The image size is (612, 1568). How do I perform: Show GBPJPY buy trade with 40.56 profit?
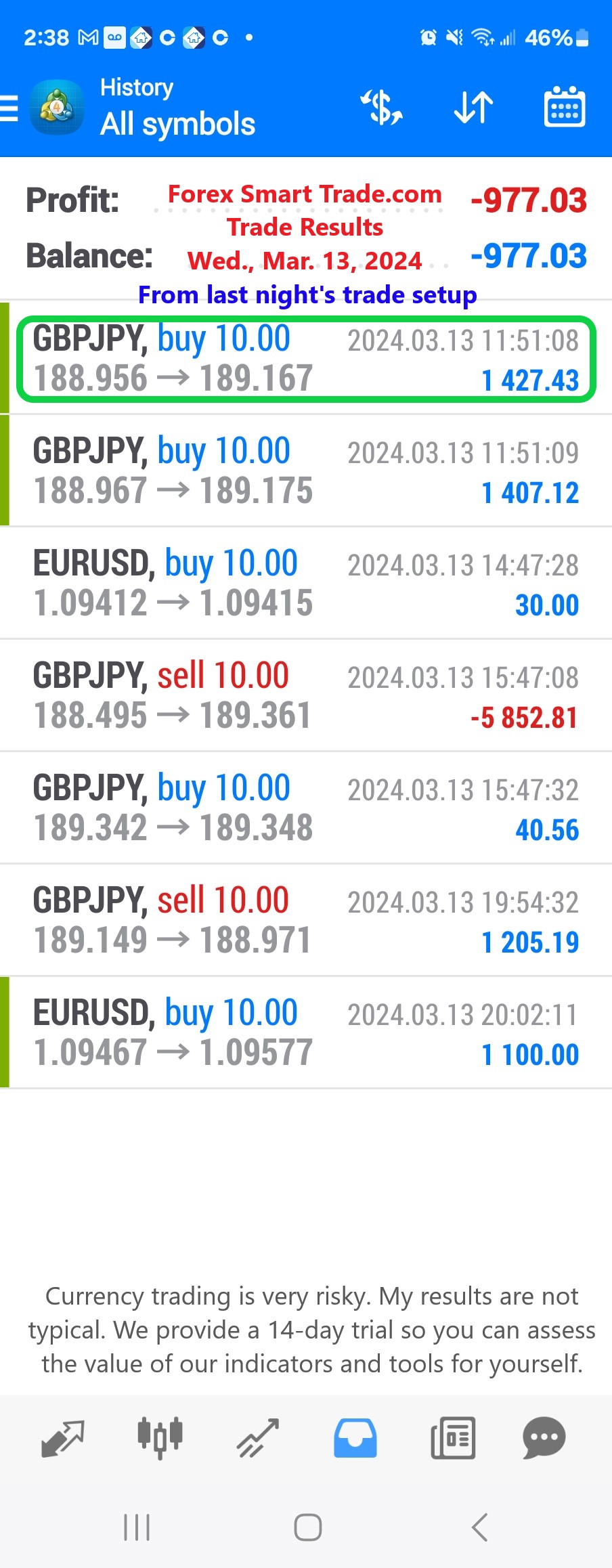306,808
